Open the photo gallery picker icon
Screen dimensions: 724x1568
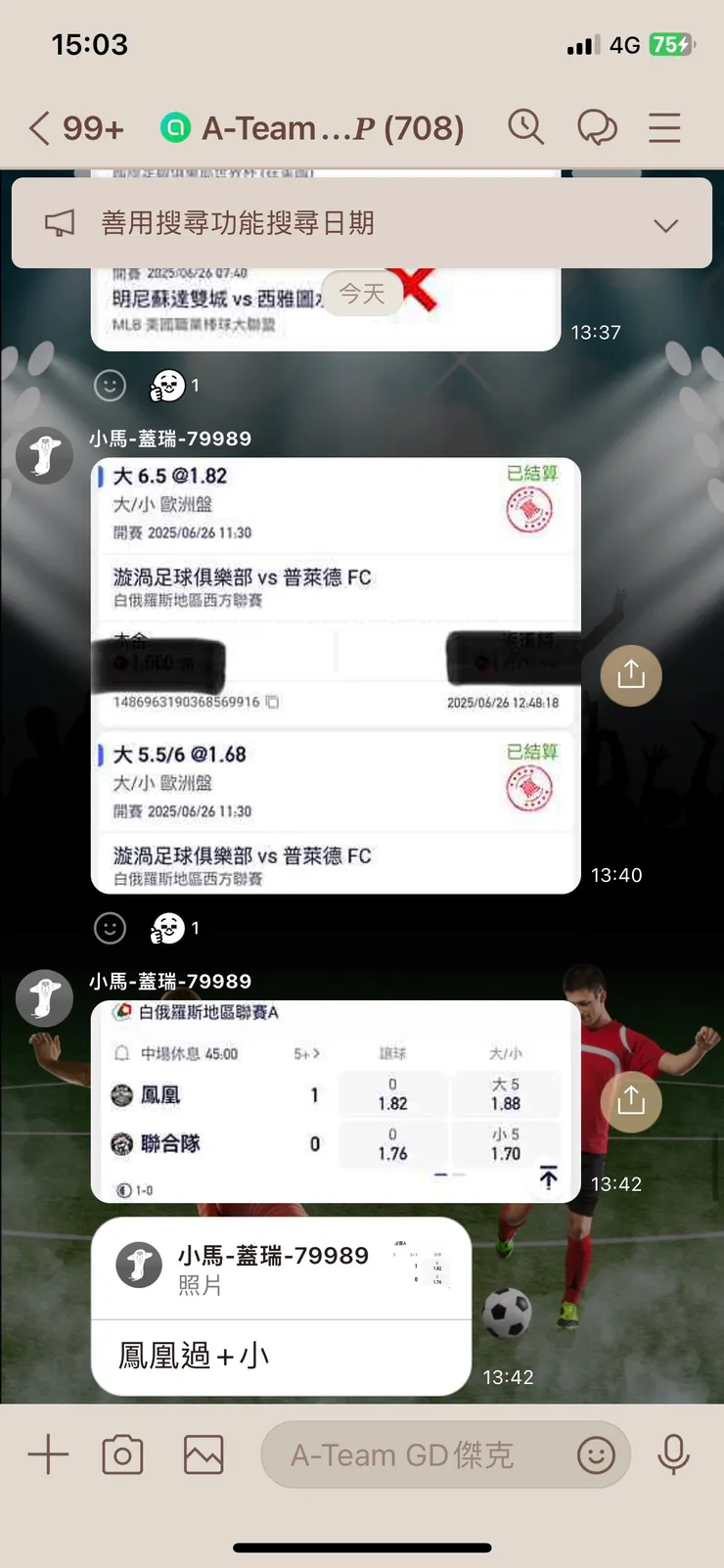tap(202, 1454)
